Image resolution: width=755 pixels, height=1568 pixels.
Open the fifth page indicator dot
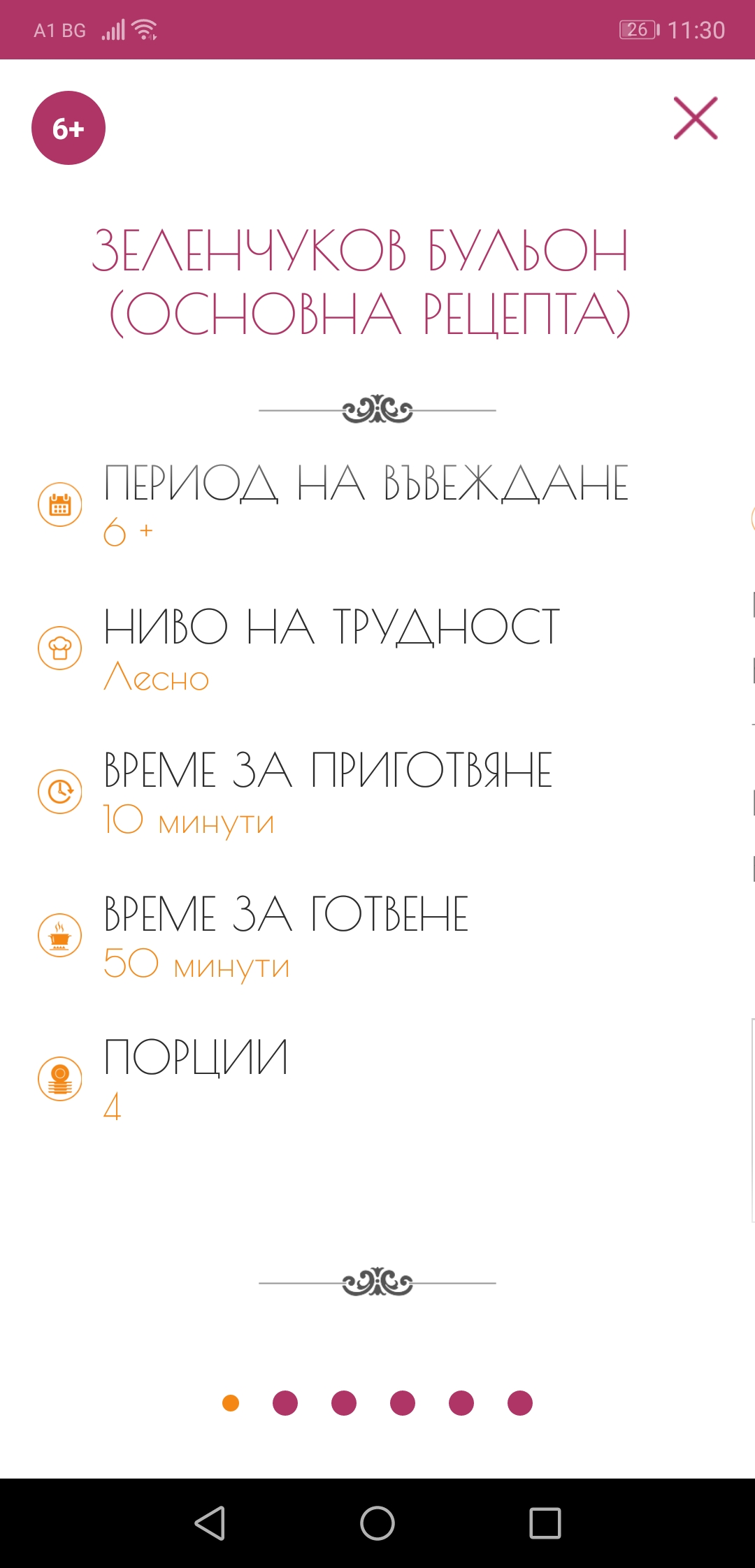click(461, 1402)
